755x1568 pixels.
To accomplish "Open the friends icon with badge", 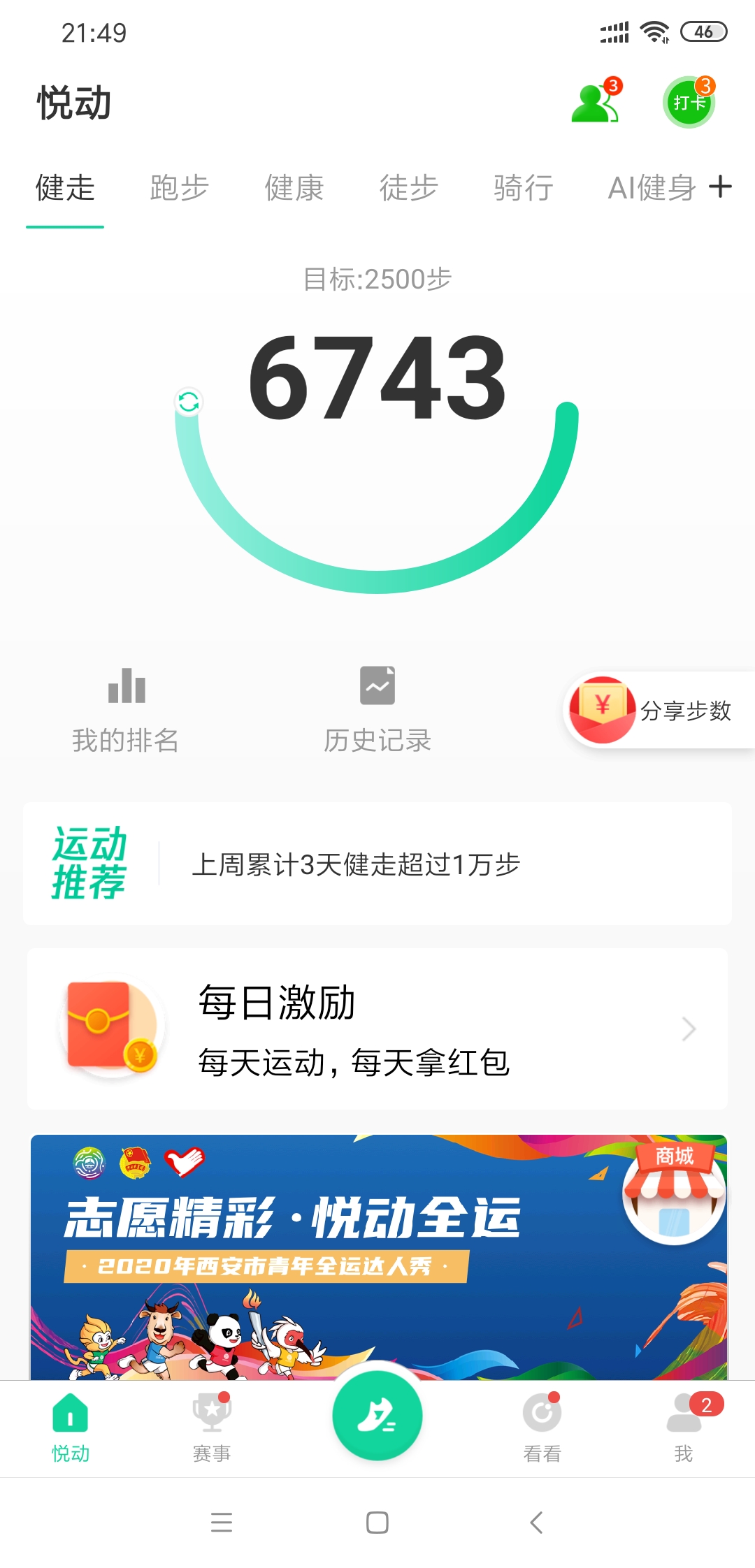I will (596, 101).
